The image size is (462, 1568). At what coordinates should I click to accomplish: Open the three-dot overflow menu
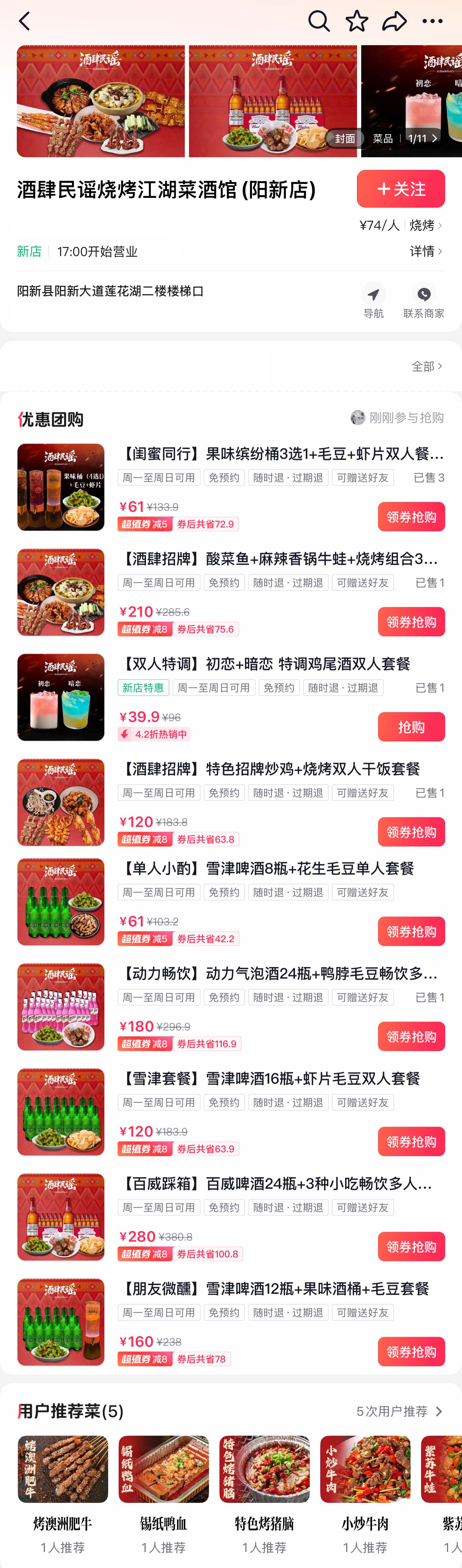pos(432,21)
